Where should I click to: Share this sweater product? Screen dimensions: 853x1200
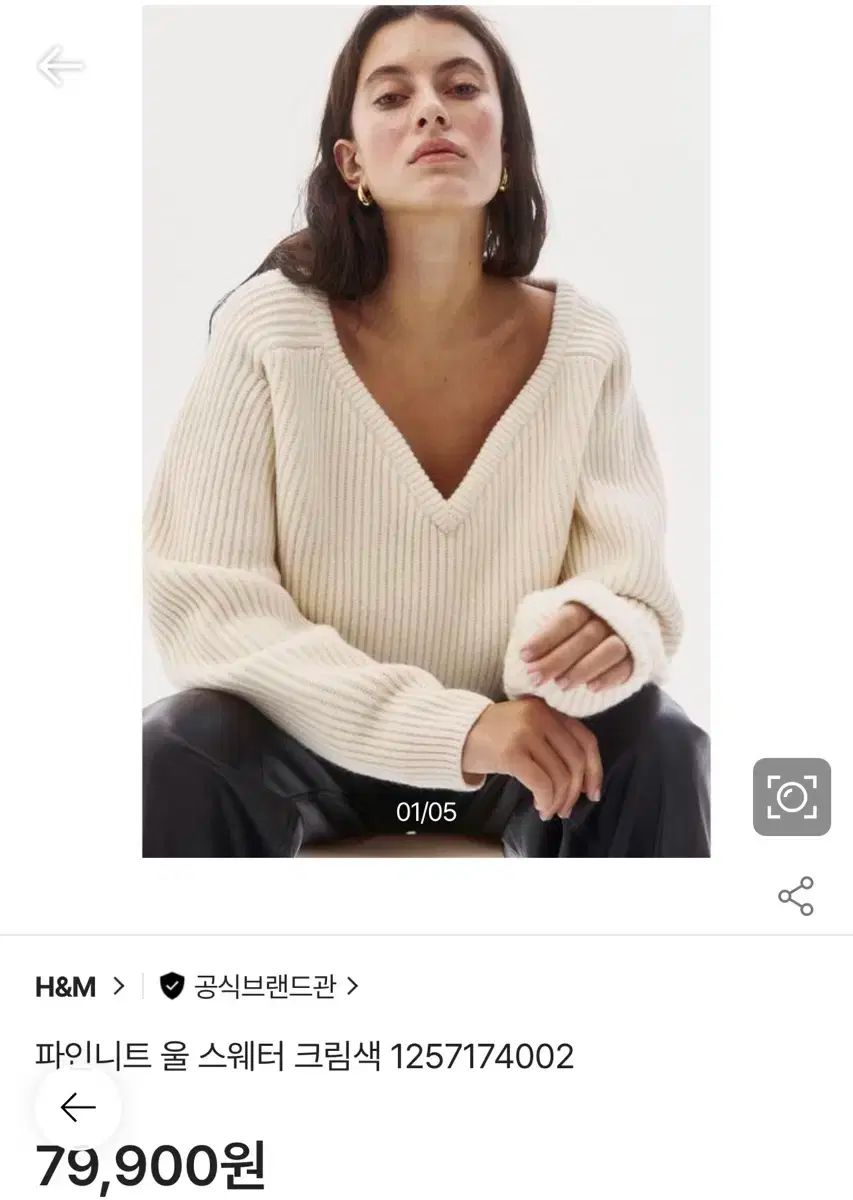click(x=796, y=896)
